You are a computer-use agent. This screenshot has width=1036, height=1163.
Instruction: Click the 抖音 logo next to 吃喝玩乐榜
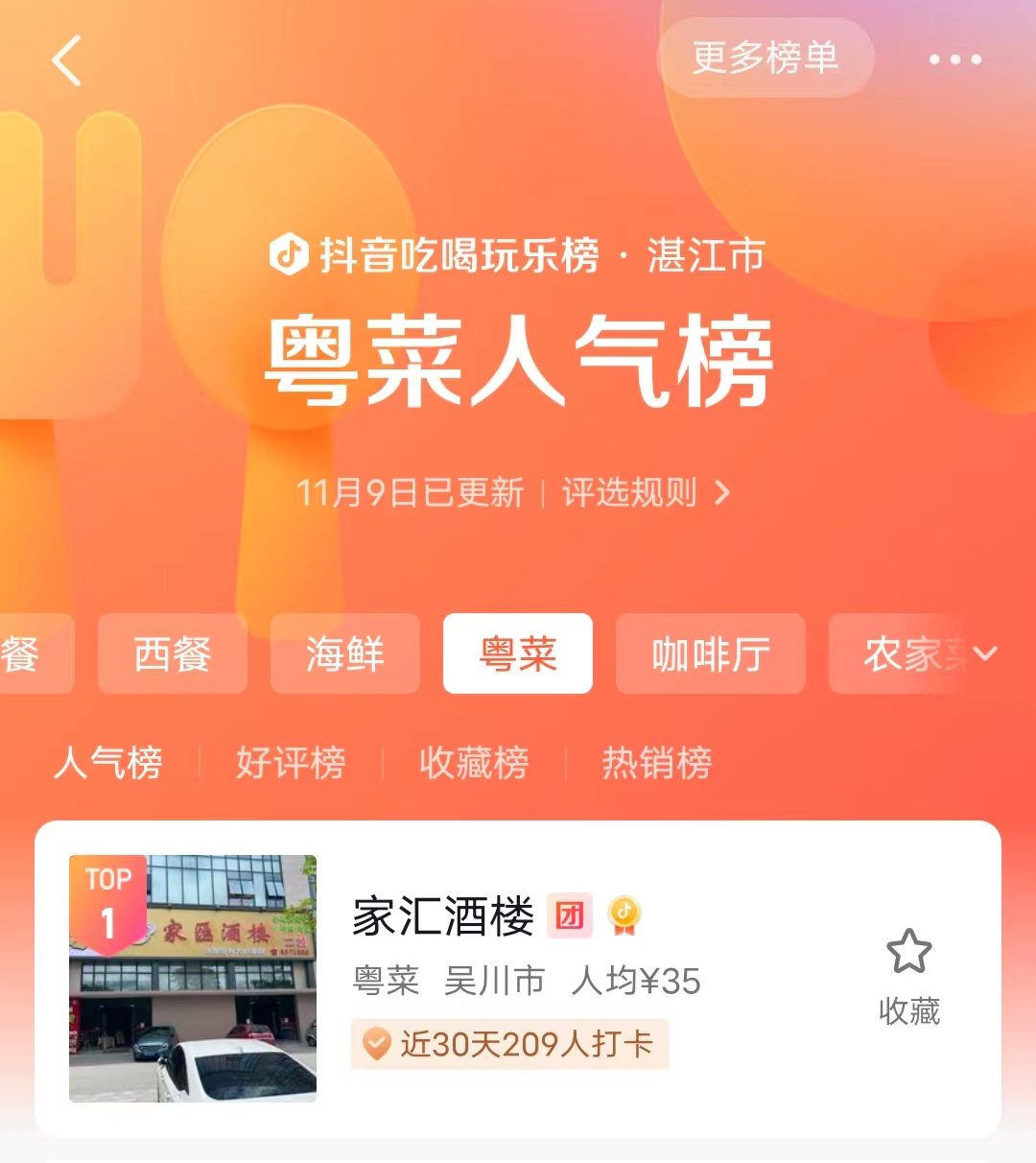click(287, 254)
